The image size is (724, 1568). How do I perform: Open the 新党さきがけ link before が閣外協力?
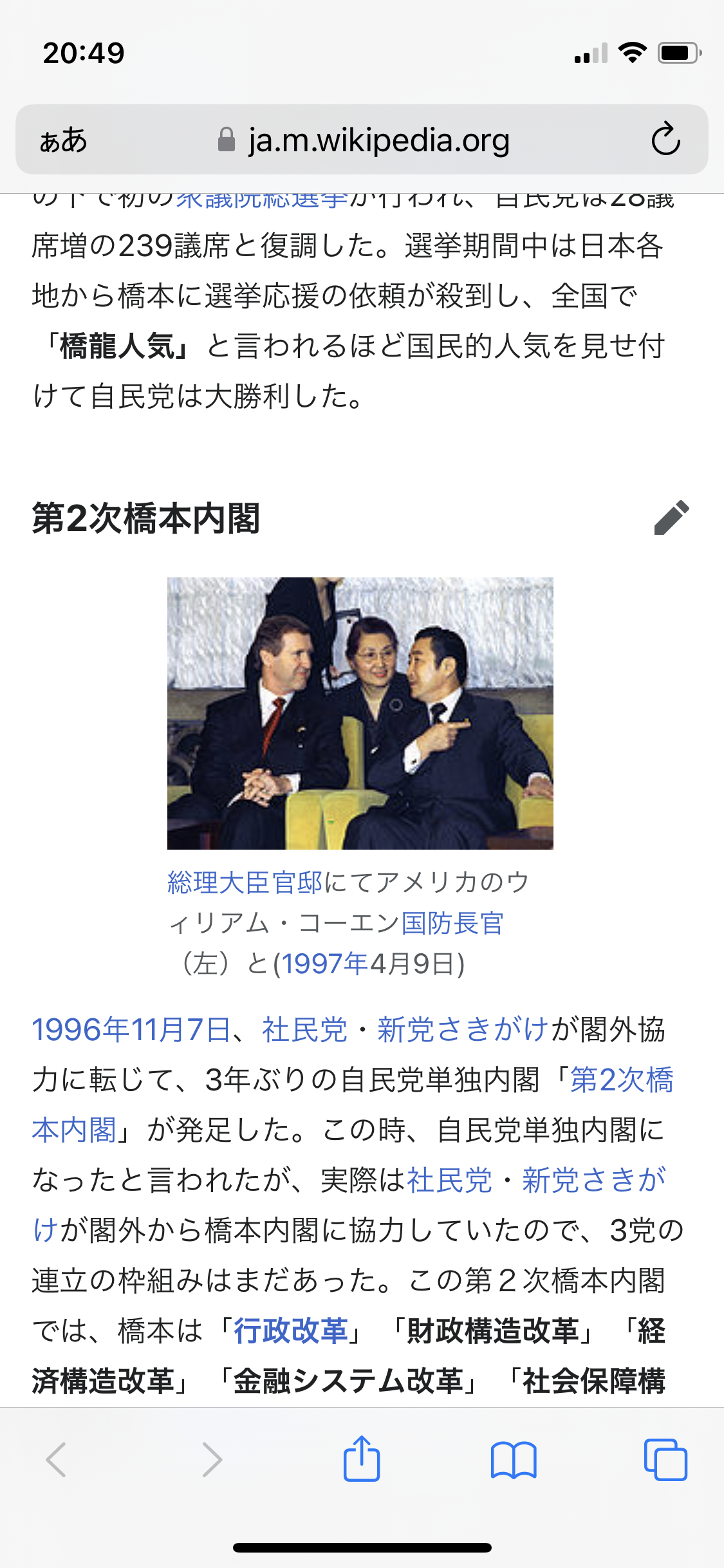(463, 1029)
